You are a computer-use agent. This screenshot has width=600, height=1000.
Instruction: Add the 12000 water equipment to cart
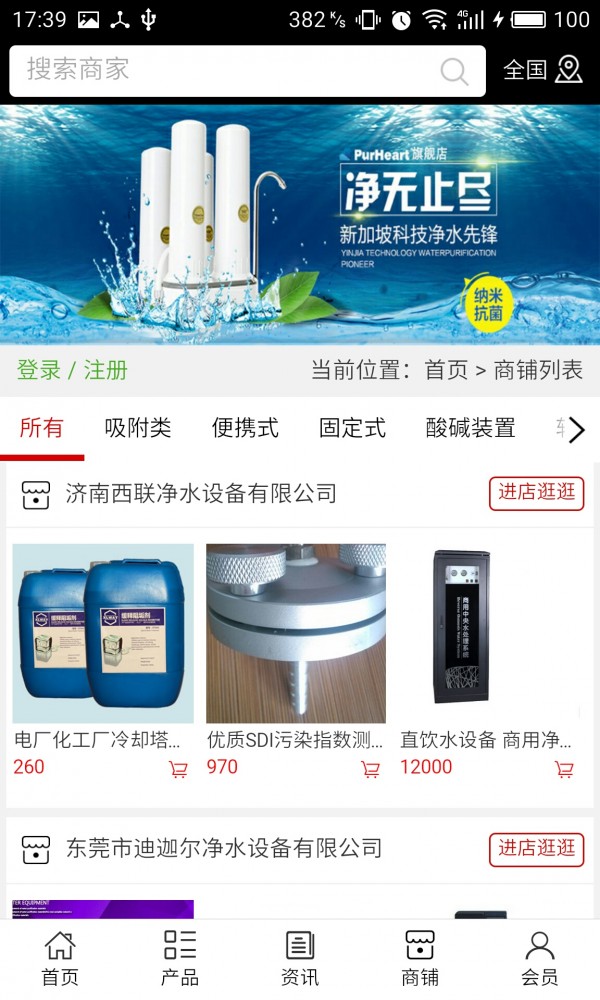point(564,769)
